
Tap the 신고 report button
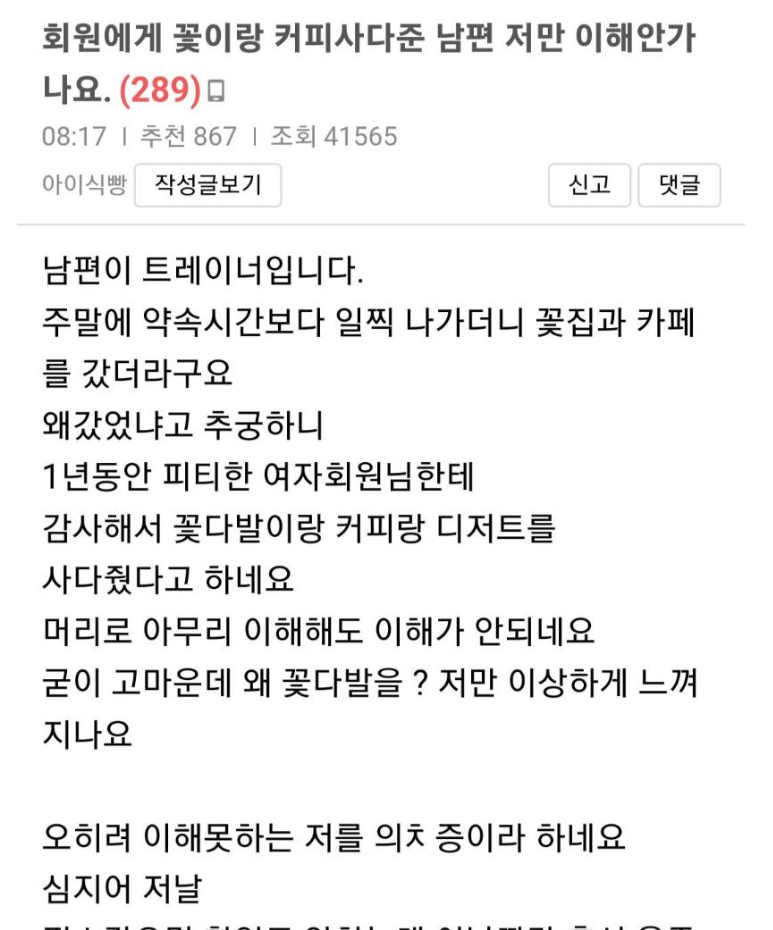[589, 185]
